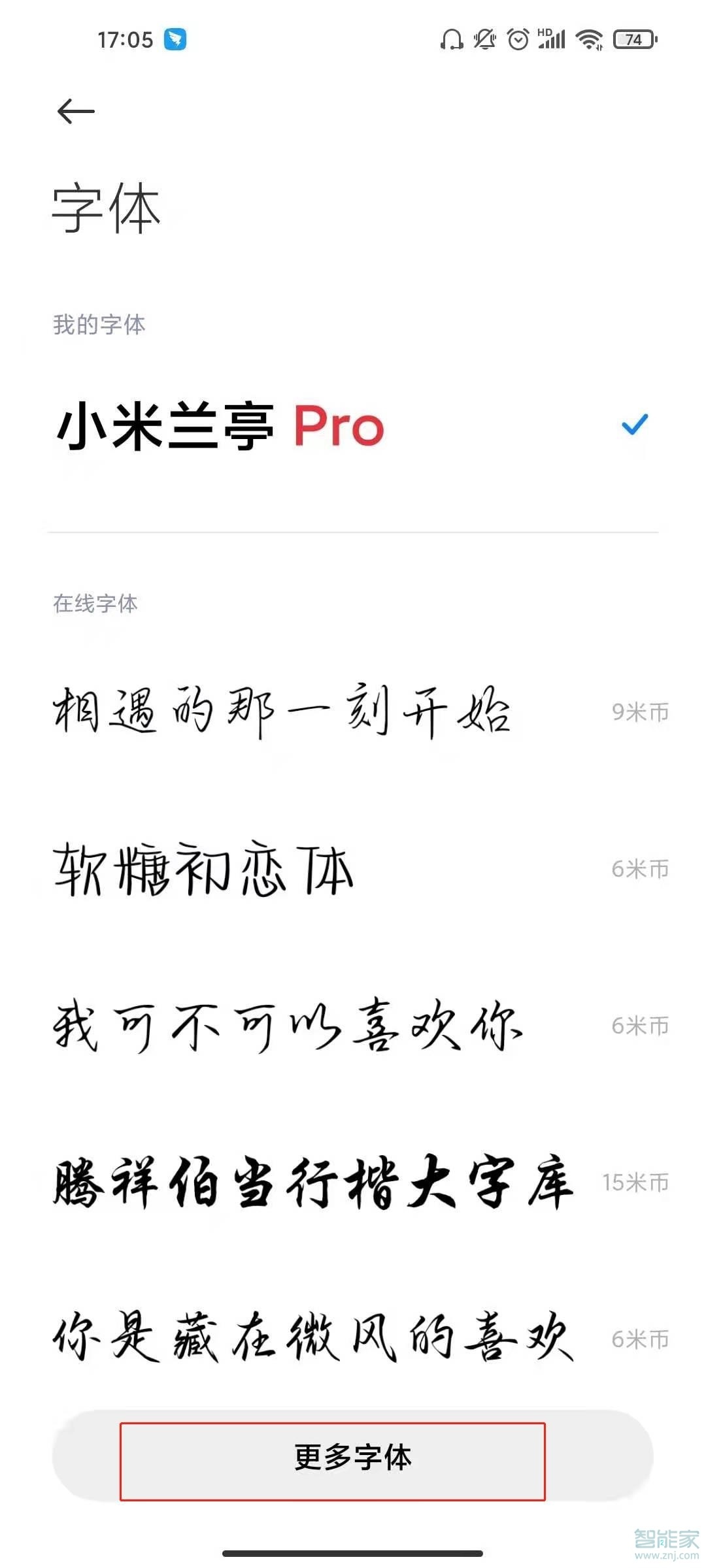Open the 软糖初恋体 font

click(x=203, y=869)
